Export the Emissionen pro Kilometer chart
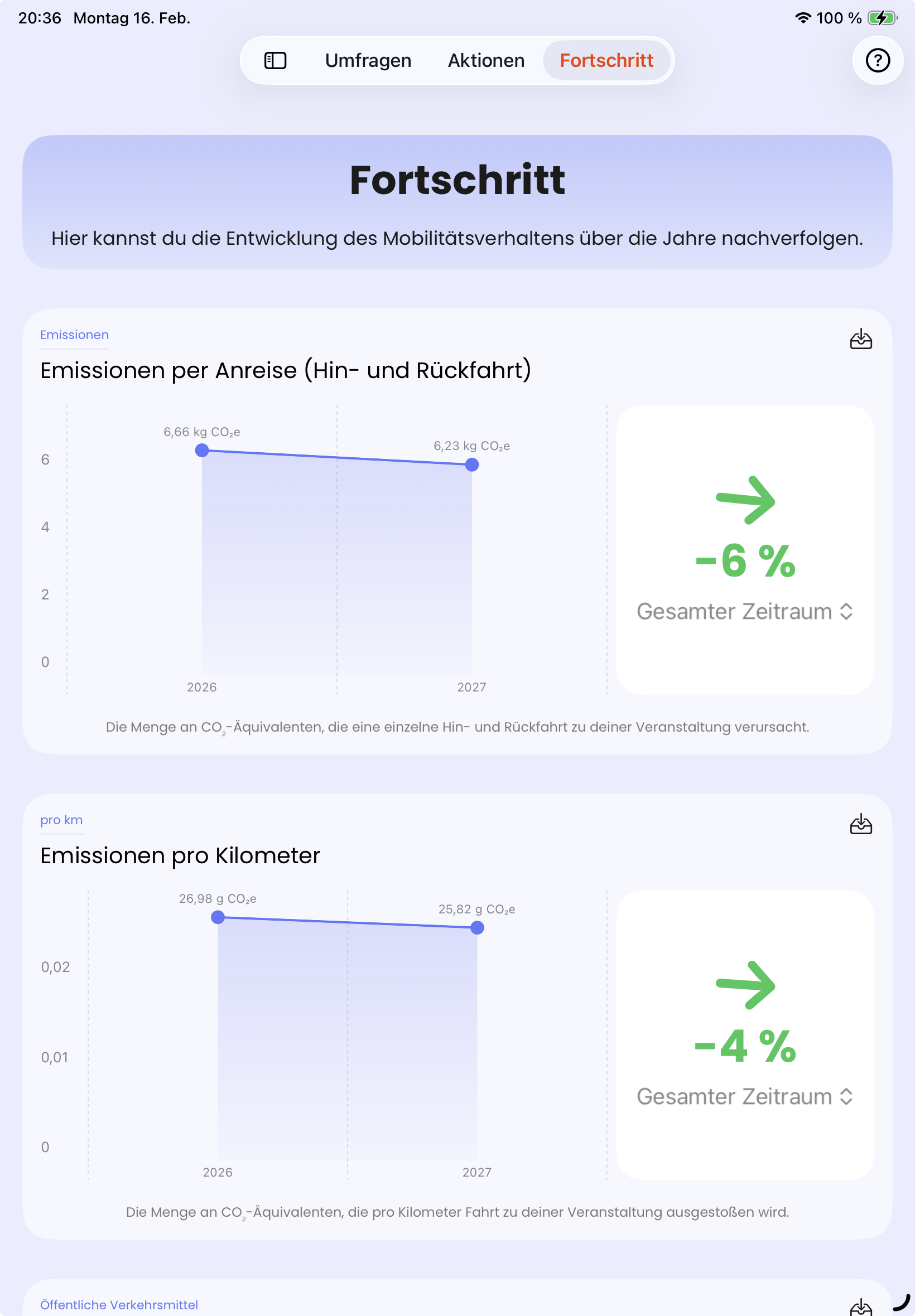 coord(860,824)
